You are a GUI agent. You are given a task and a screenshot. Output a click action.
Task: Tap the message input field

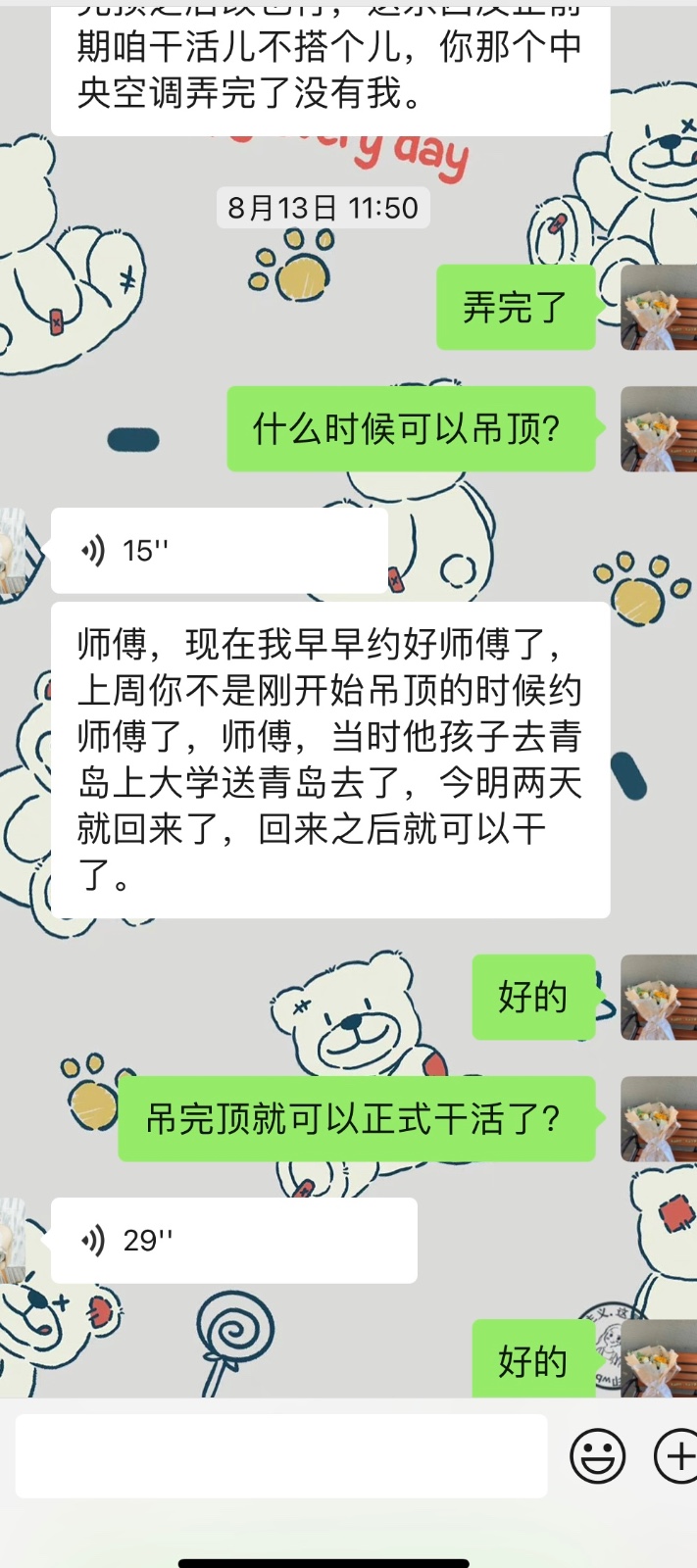[281, 1455]
